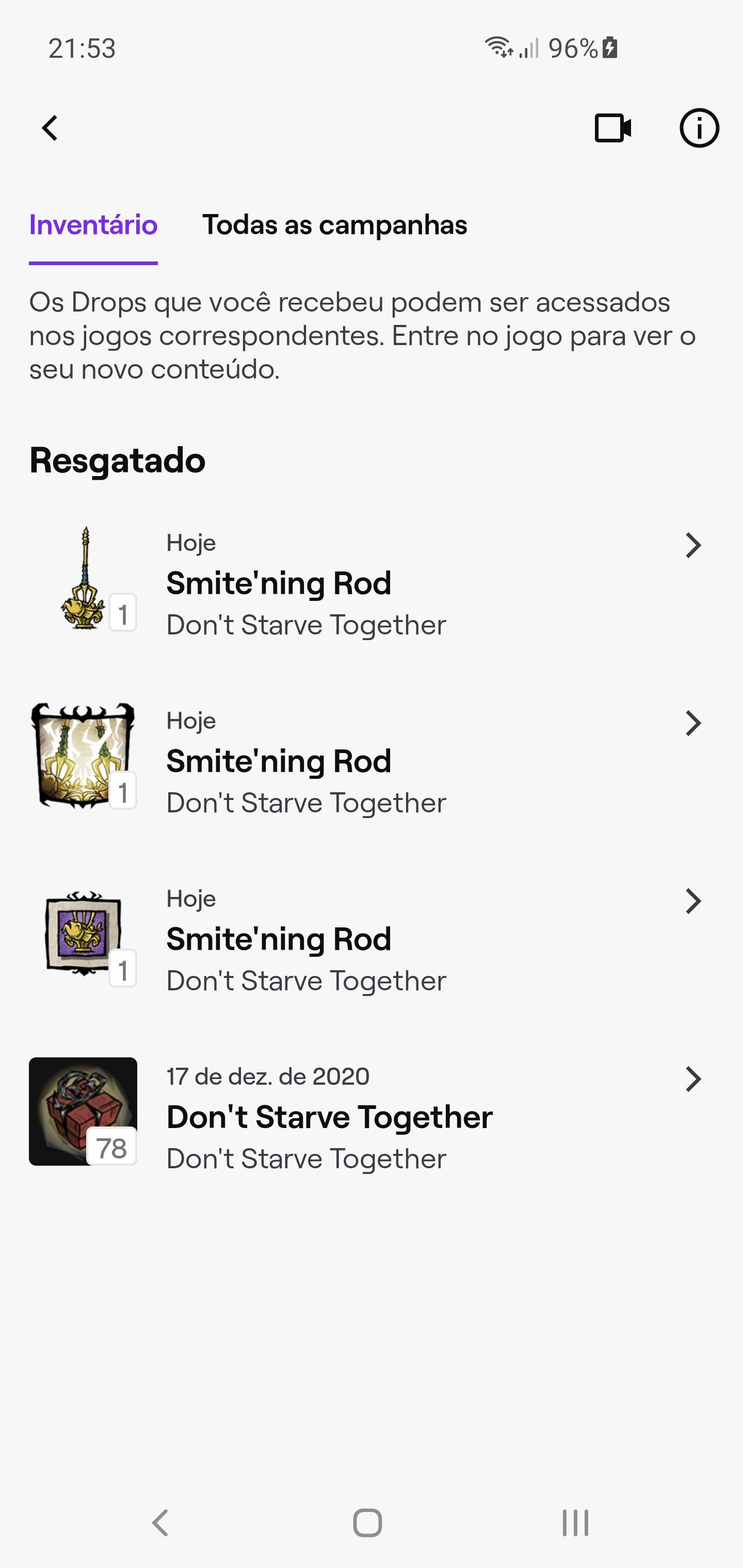This screenshot has width=743, height=1568.
Task: Open the Drops info icon
Action: [699, 128]
